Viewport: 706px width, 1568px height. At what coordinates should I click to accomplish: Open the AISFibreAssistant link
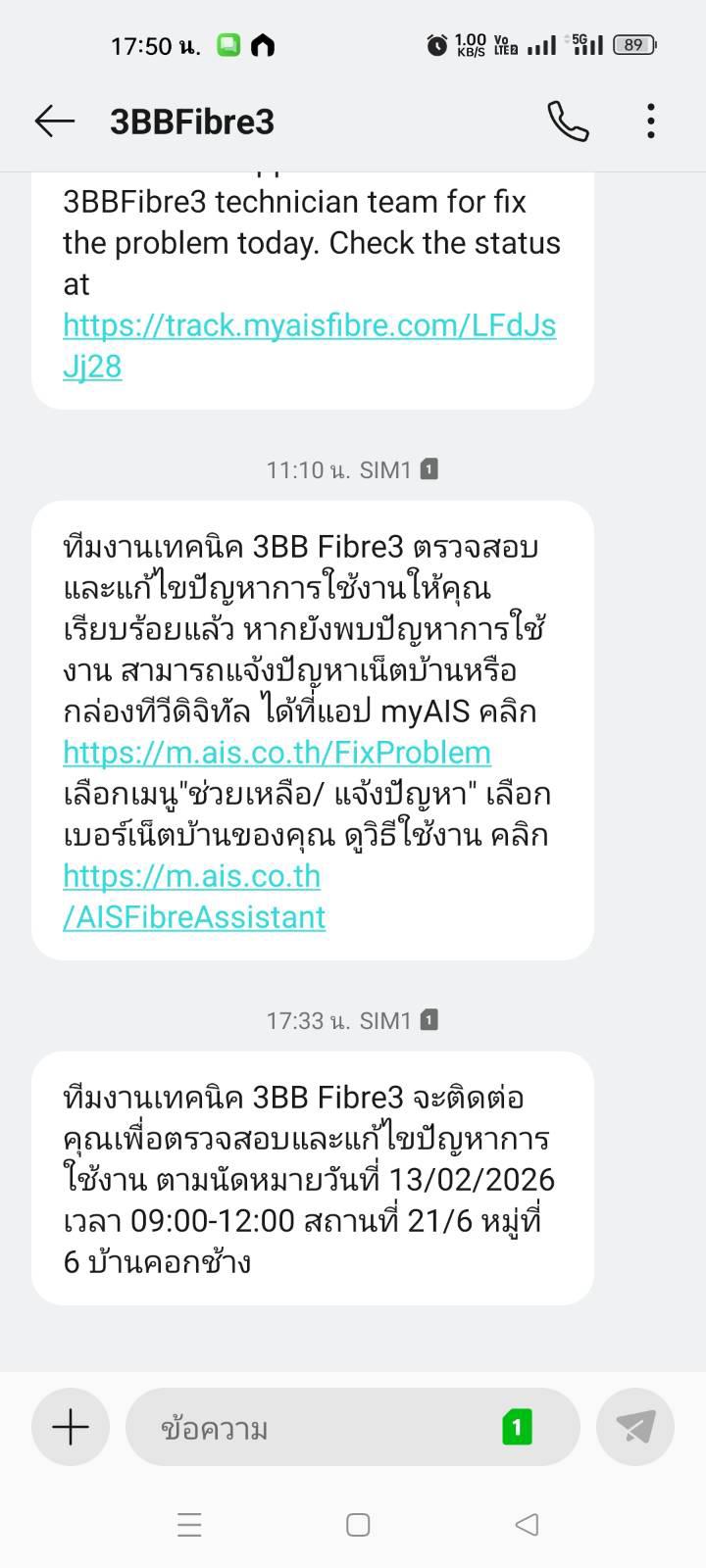[194, 897]
